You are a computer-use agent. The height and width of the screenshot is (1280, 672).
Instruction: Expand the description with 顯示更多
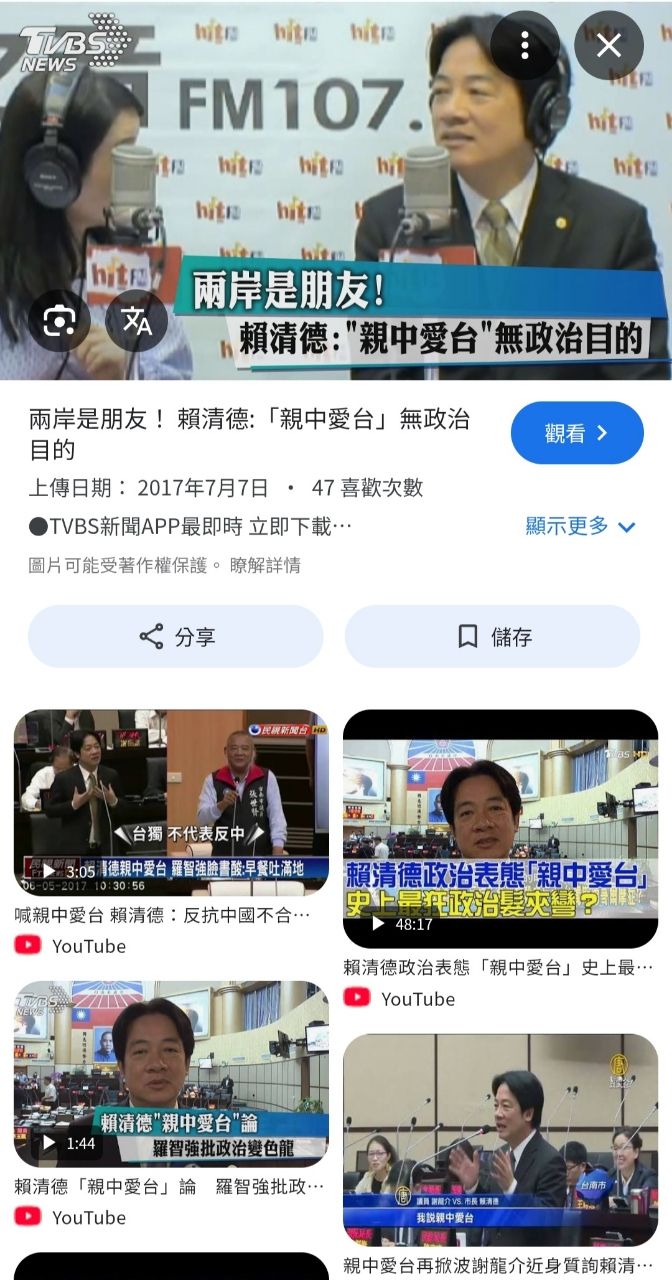[x=580, y=526]
